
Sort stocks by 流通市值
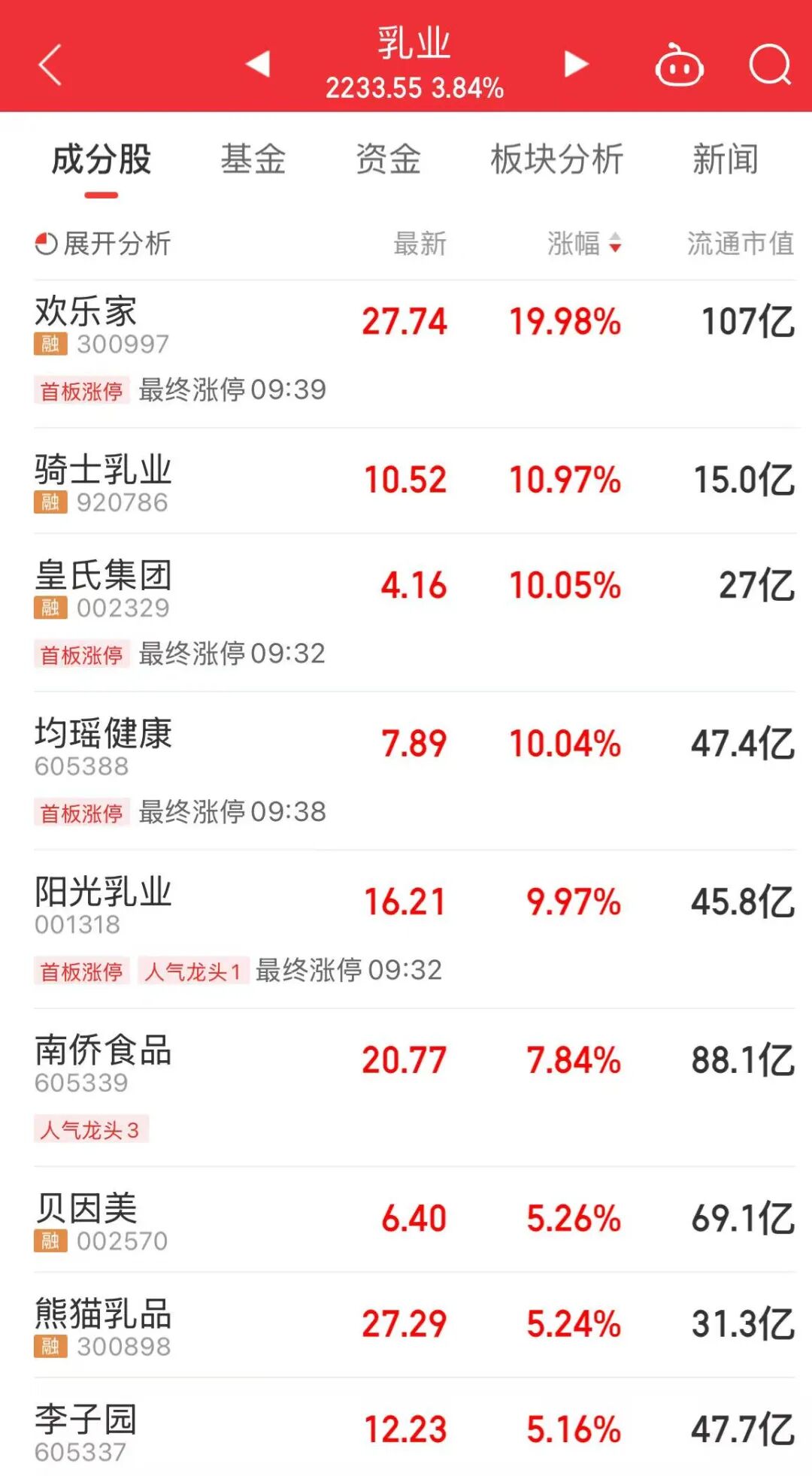tap(740, 244)
